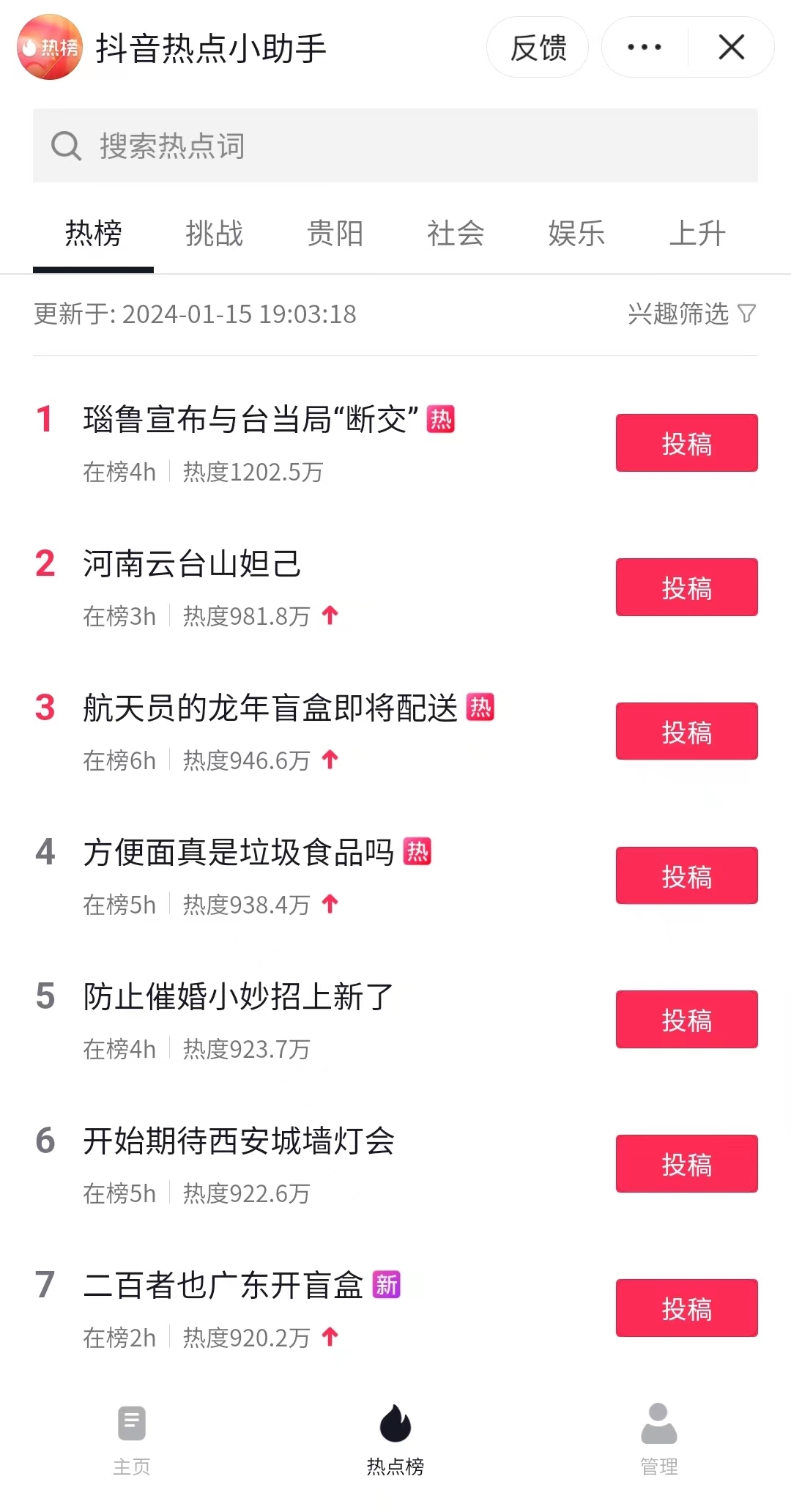The width and height of the screenshot is (791, 1512).
Task: Switch to the 挑战 tab
Action: 214,234
